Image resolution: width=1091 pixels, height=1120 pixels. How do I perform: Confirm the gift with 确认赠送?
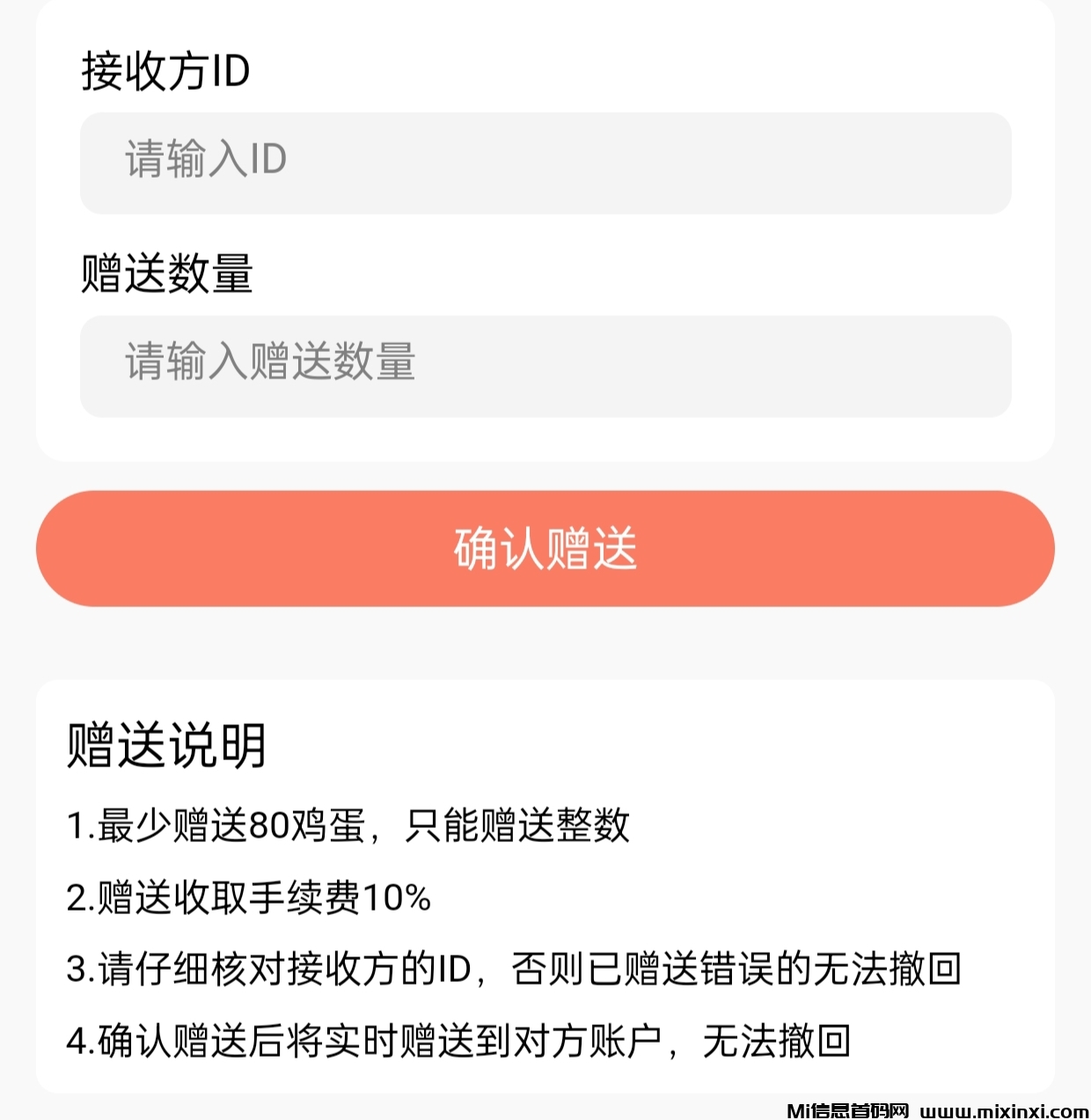click(545, 549)
